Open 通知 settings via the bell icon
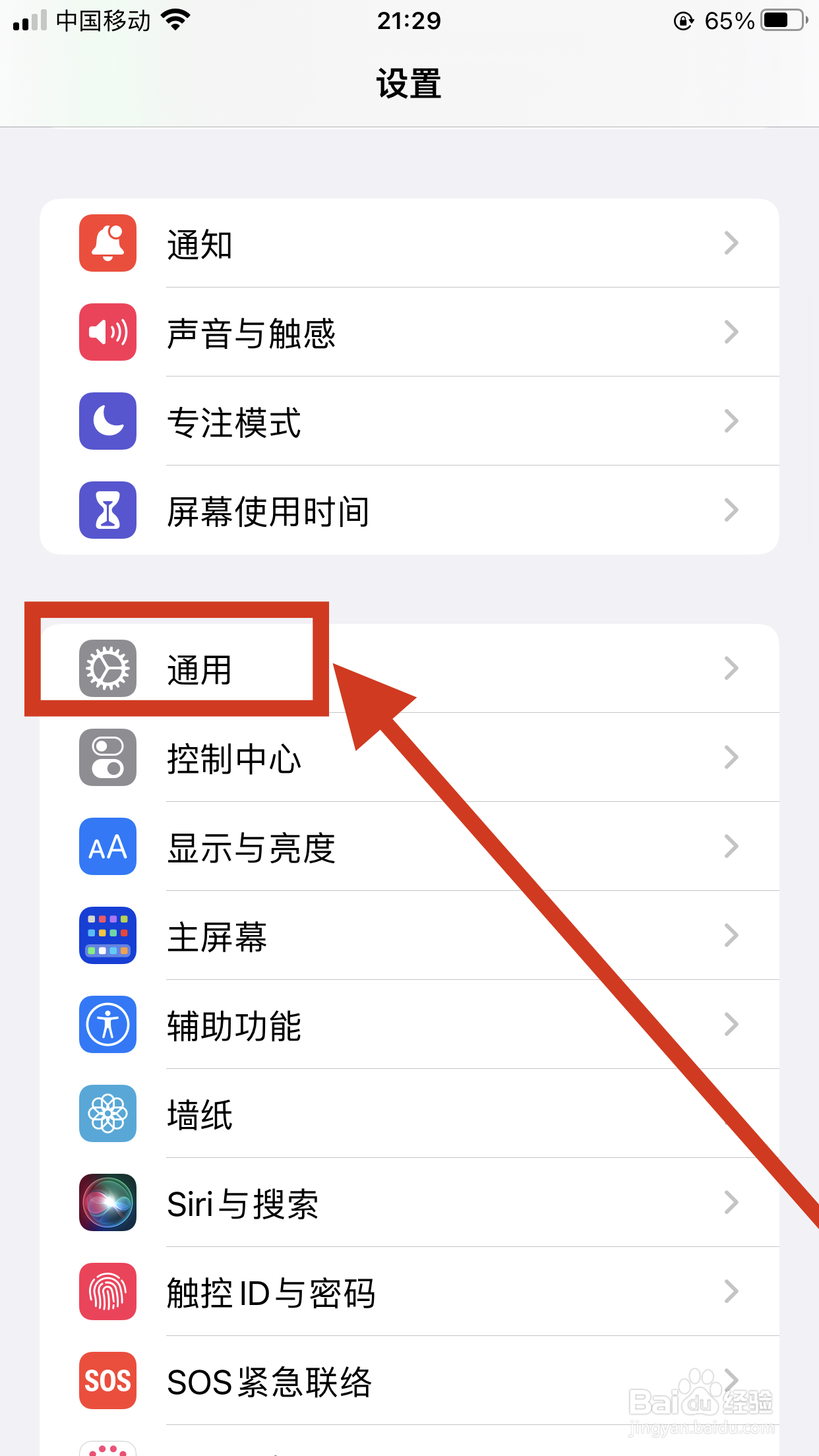The width and height of the screenshot is (819, 1456). [x=107, y=243]
